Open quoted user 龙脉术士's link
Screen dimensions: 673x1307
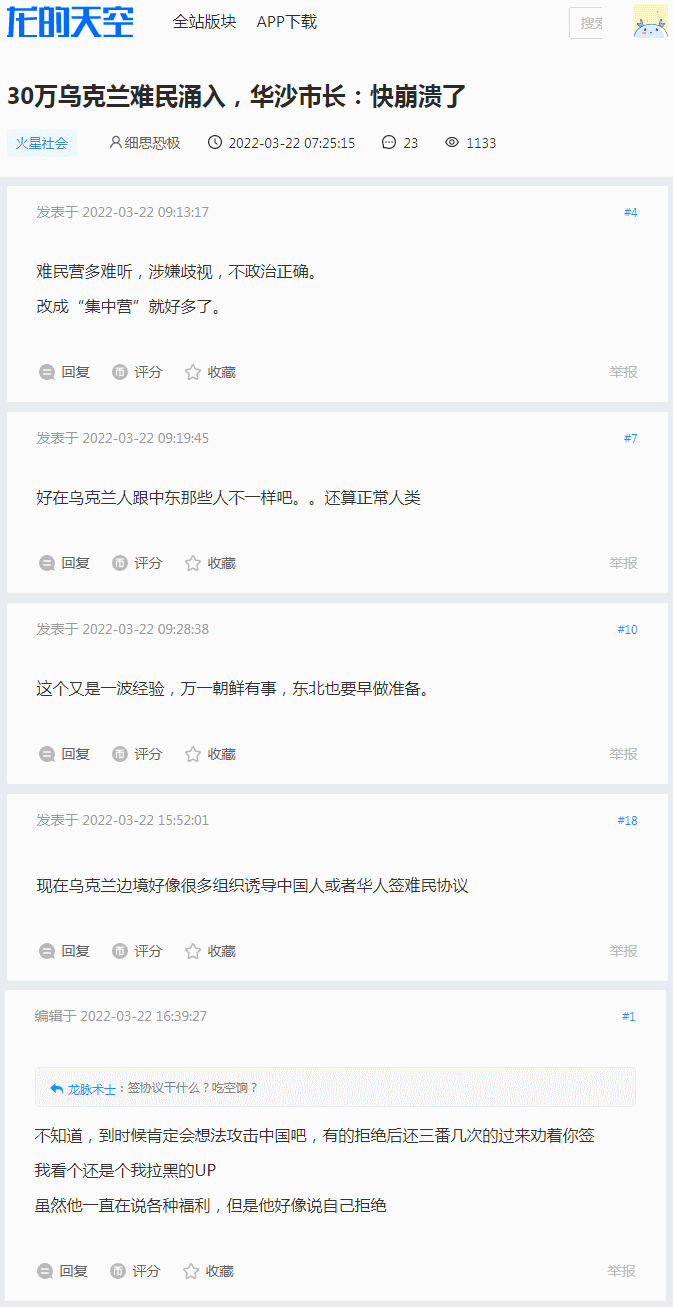pyautogui.click(x=91, y=1088)
